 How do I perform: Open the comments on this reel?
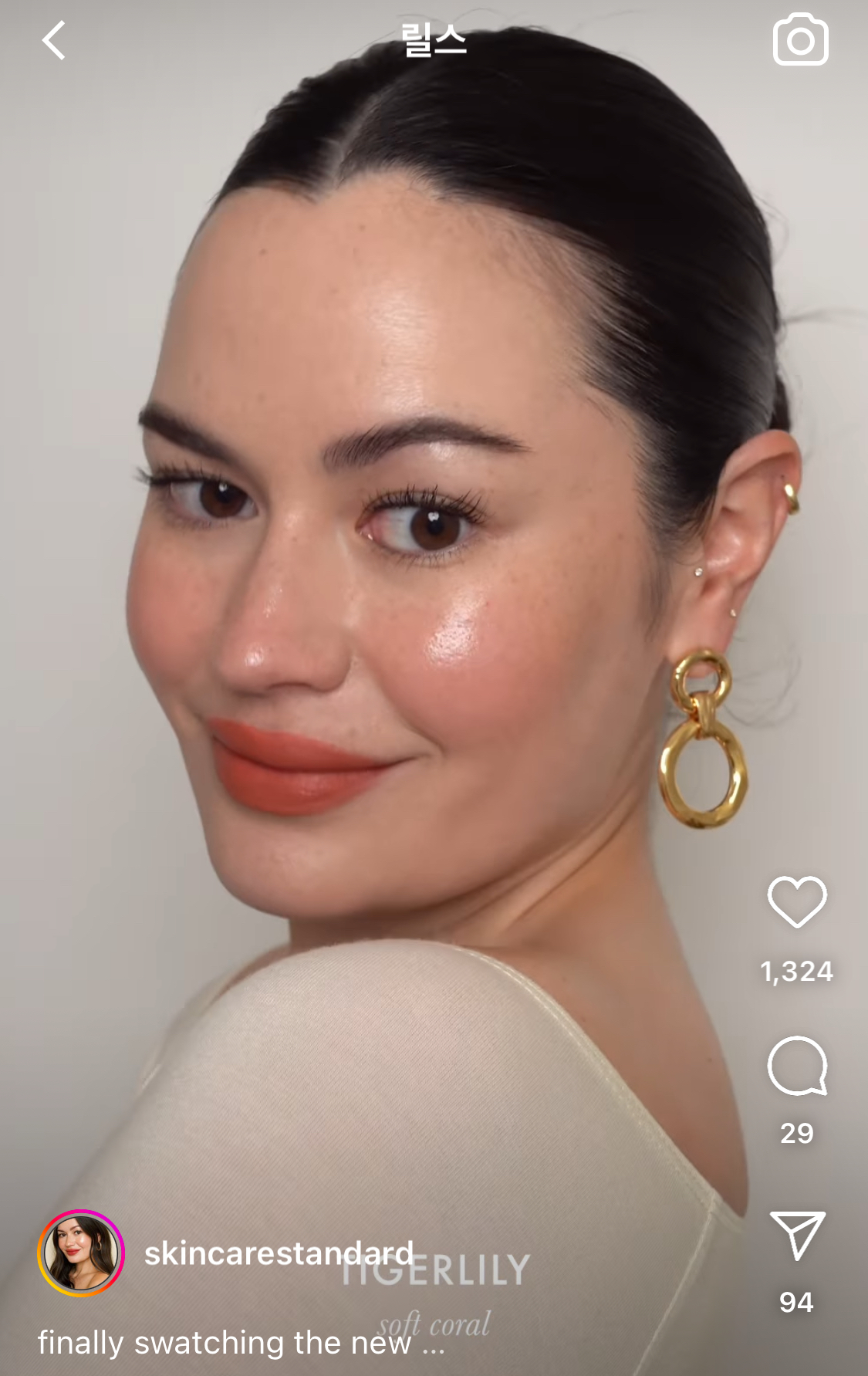(x=796, y=1066)
